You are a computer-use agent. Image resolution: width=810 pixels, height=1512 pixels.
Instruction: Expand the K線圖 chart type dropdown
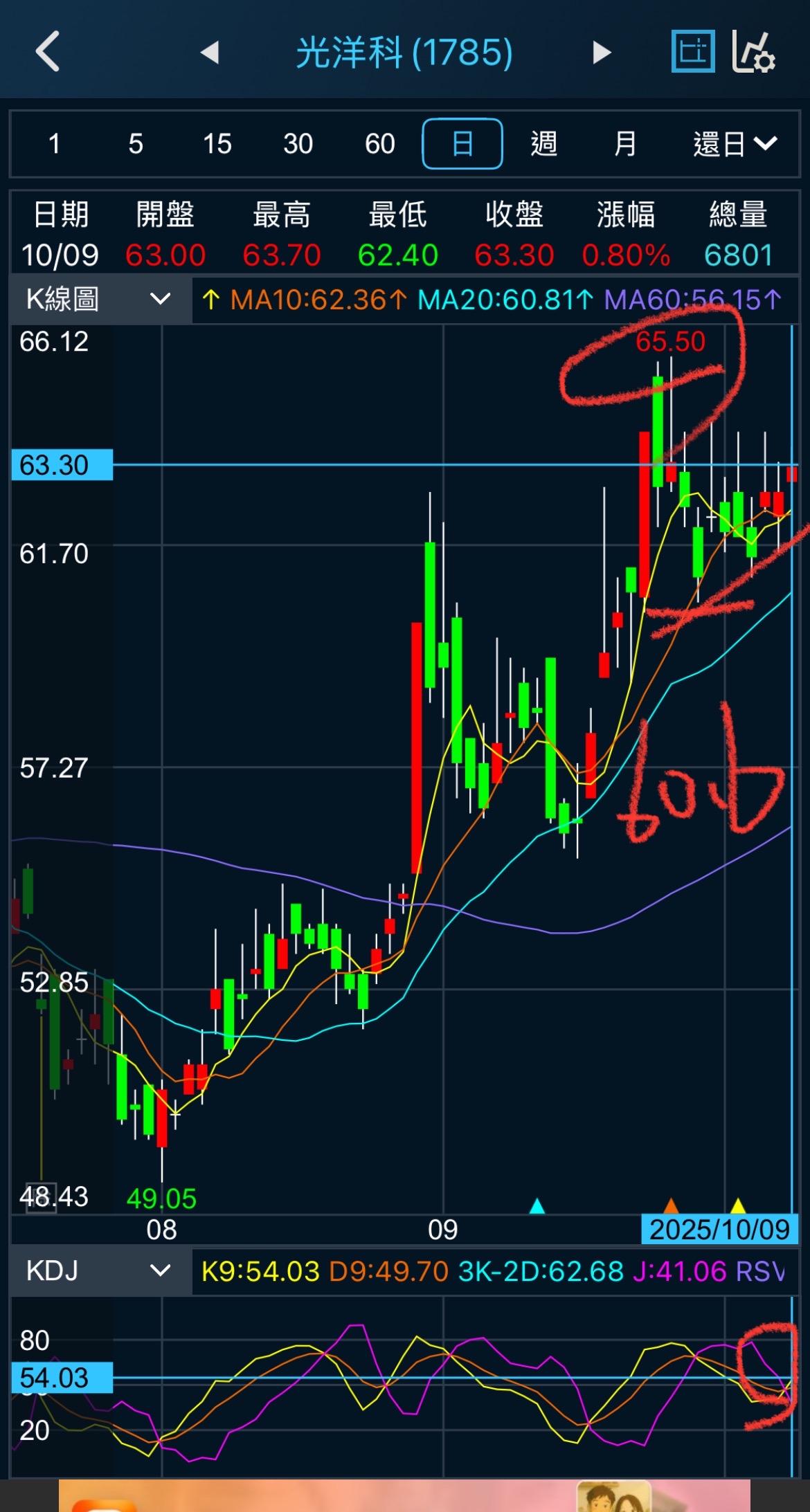click(99, 300)
